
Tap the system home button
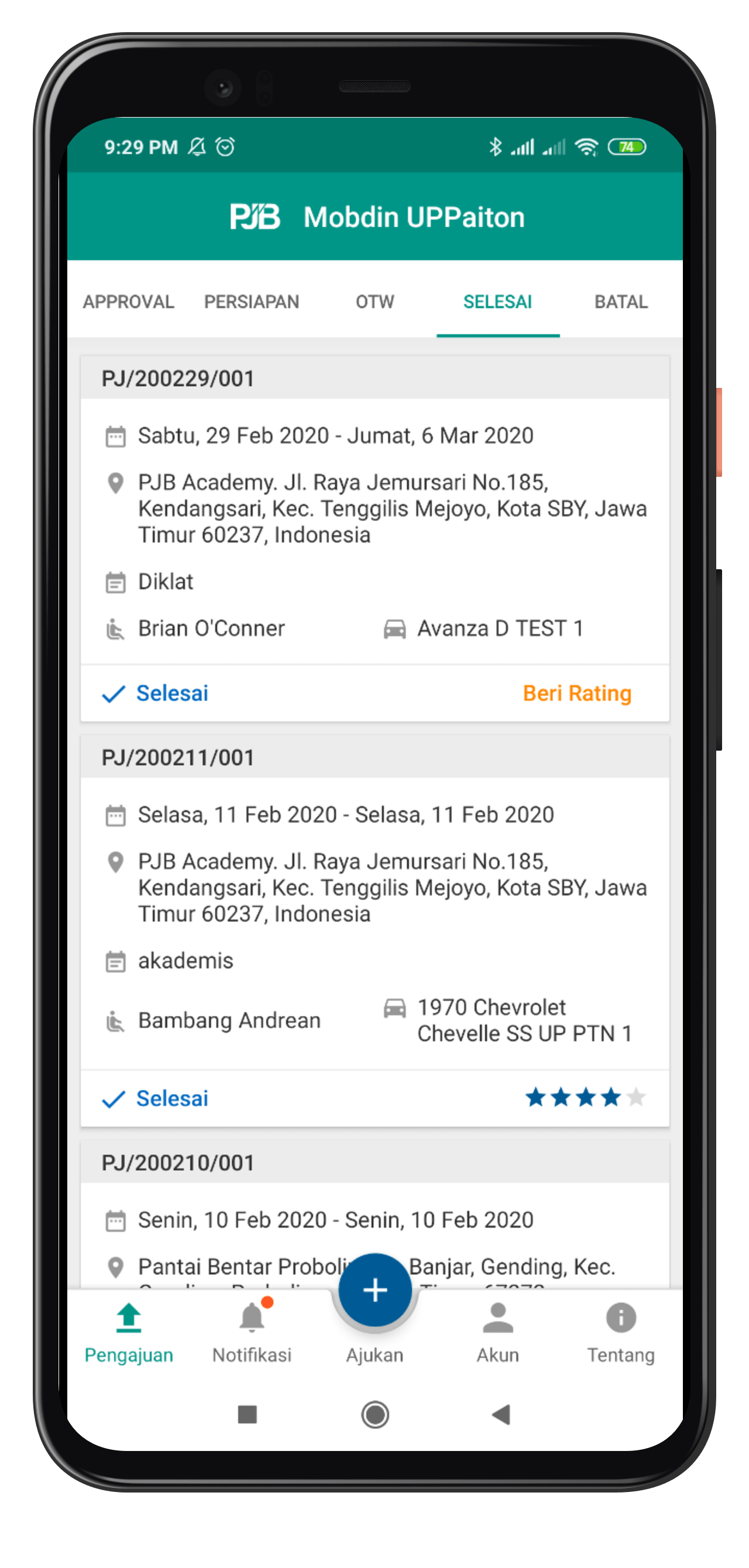point(374,1415)
